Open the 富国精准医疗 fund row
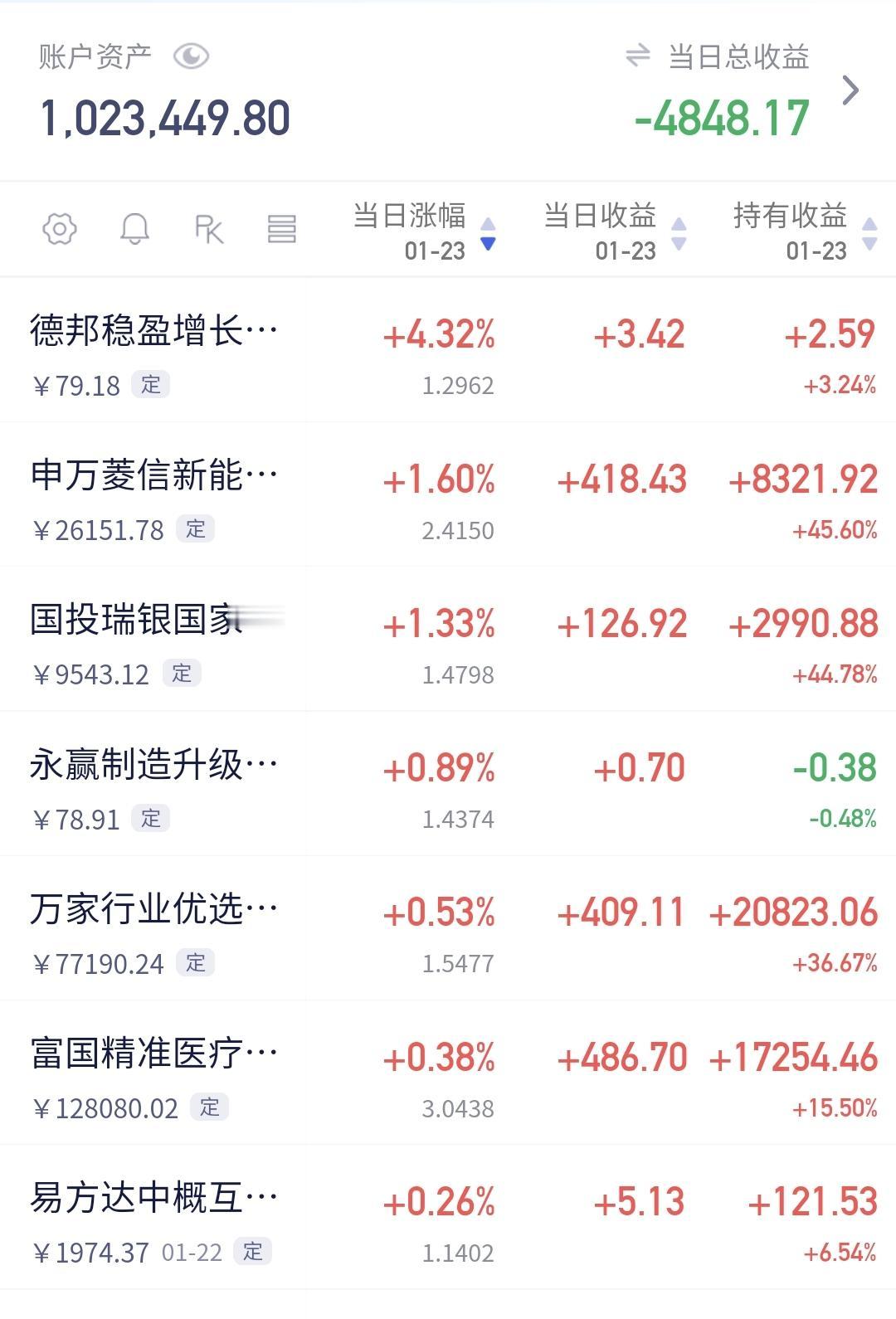 coord(448,1073)
